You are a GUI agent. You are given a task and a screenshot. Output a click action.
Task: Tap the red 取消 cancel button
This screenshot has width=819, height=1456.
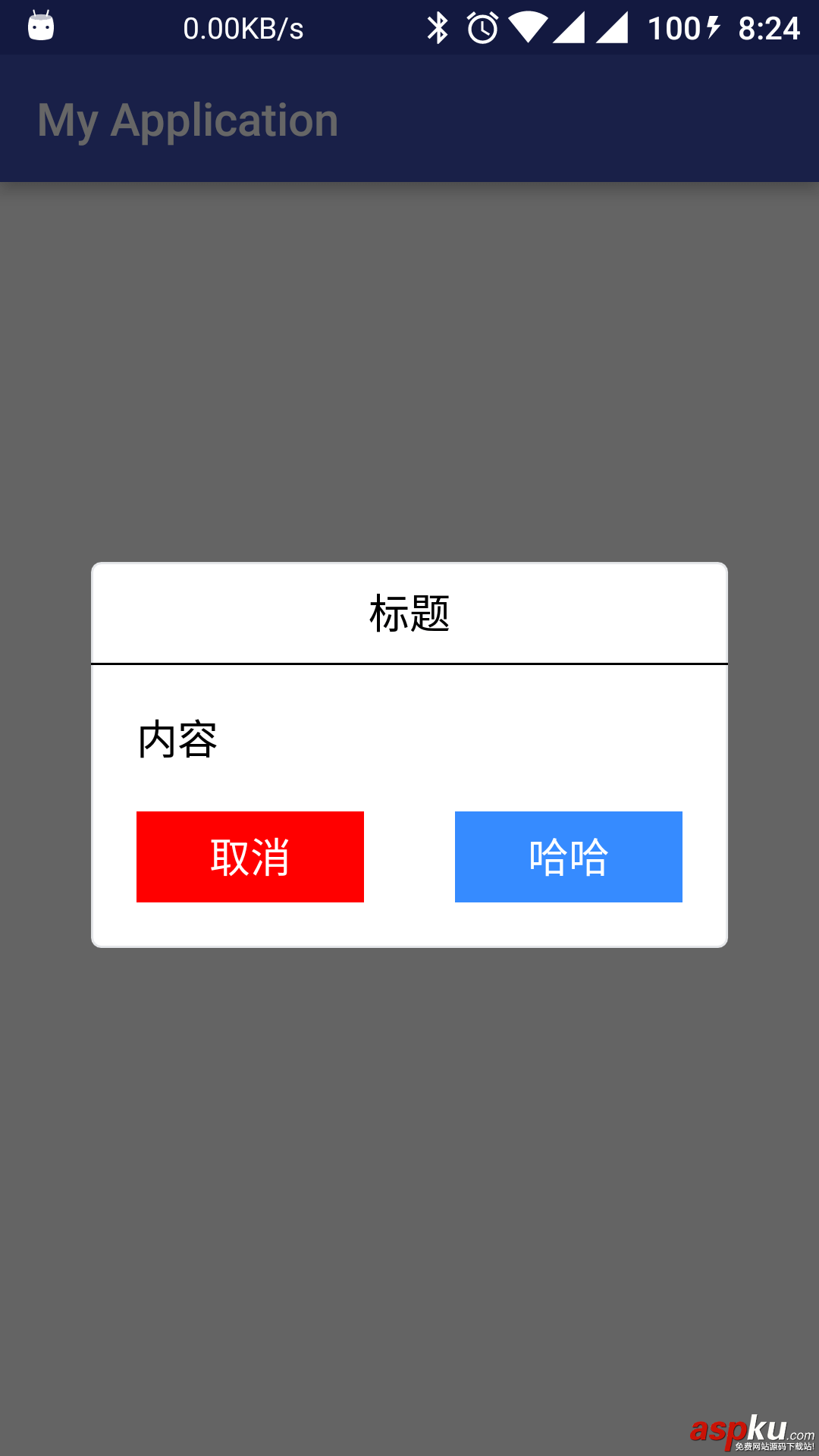pyautogui.click(x=250, y=857)
